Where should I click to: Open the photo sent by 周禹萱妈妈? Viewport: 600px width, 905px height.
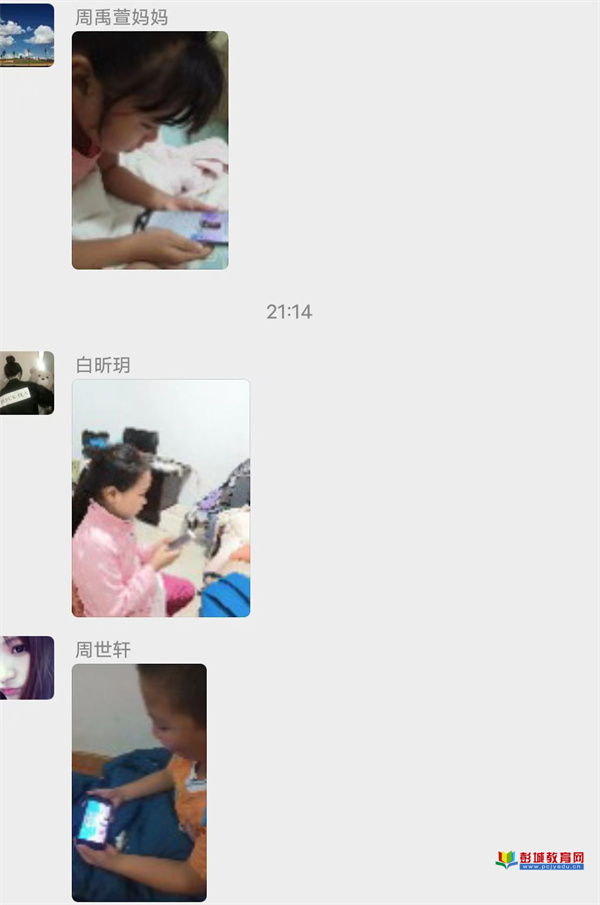pos(150,150)
